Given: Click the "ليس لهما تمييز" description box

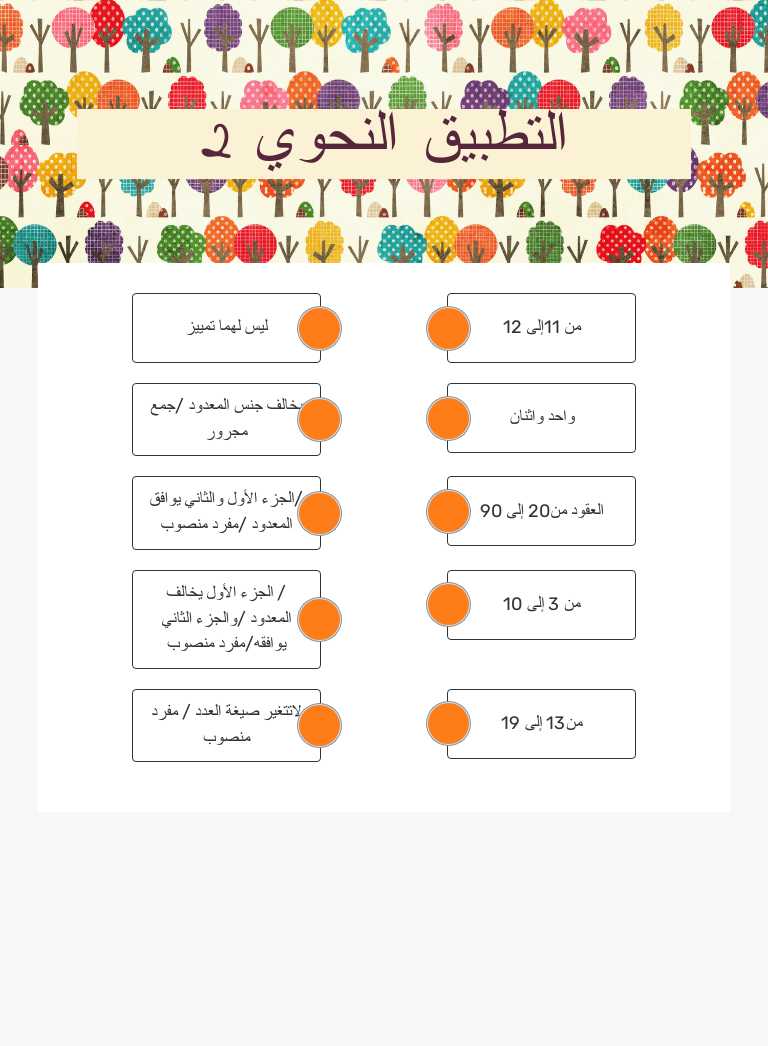Looking at the screenshot, I should [220, 328].
